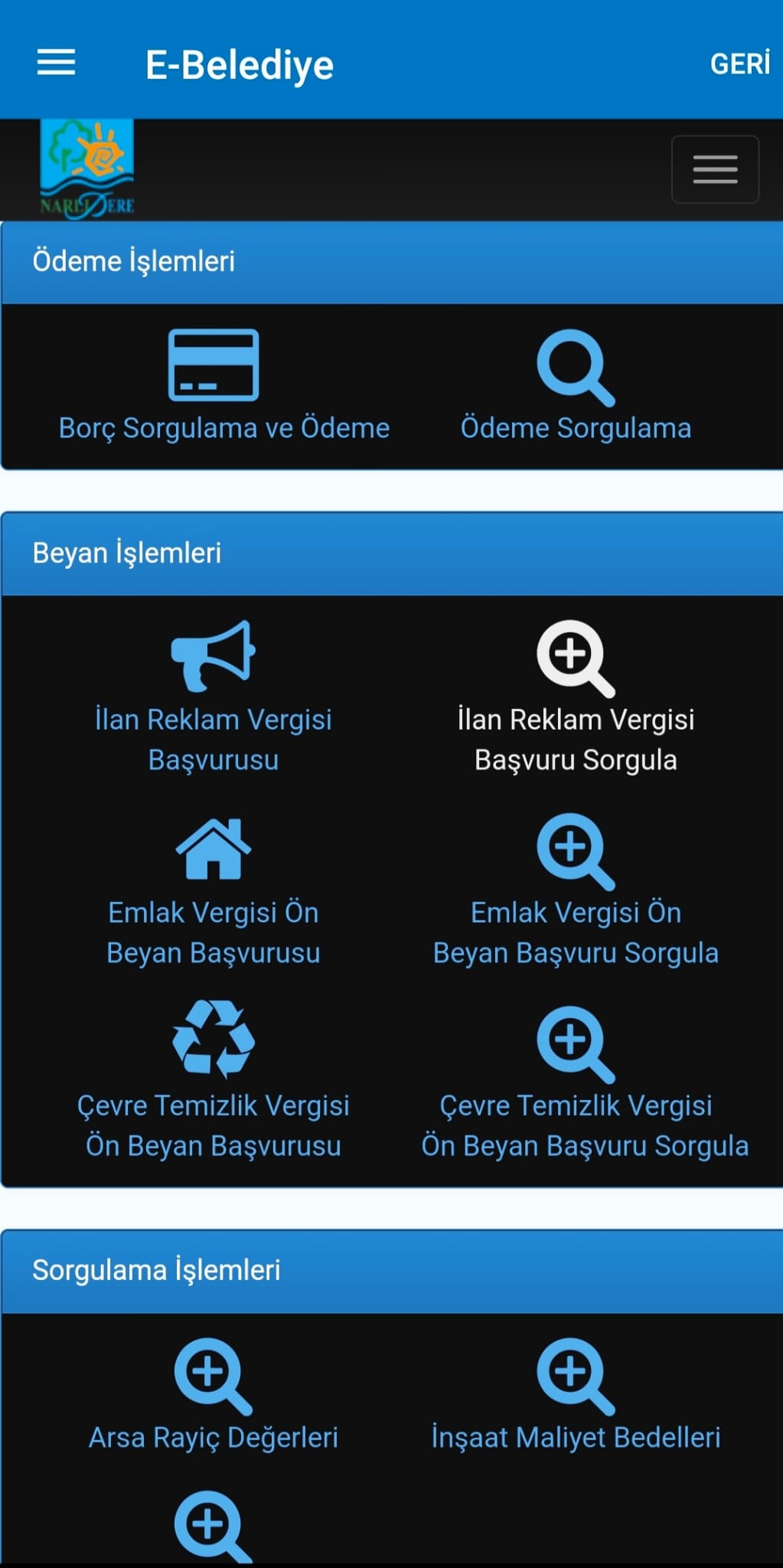Open the navigation drawer menu
Image resolution: width=783 pixels, height=1568 pixels.
coord(57,63)
